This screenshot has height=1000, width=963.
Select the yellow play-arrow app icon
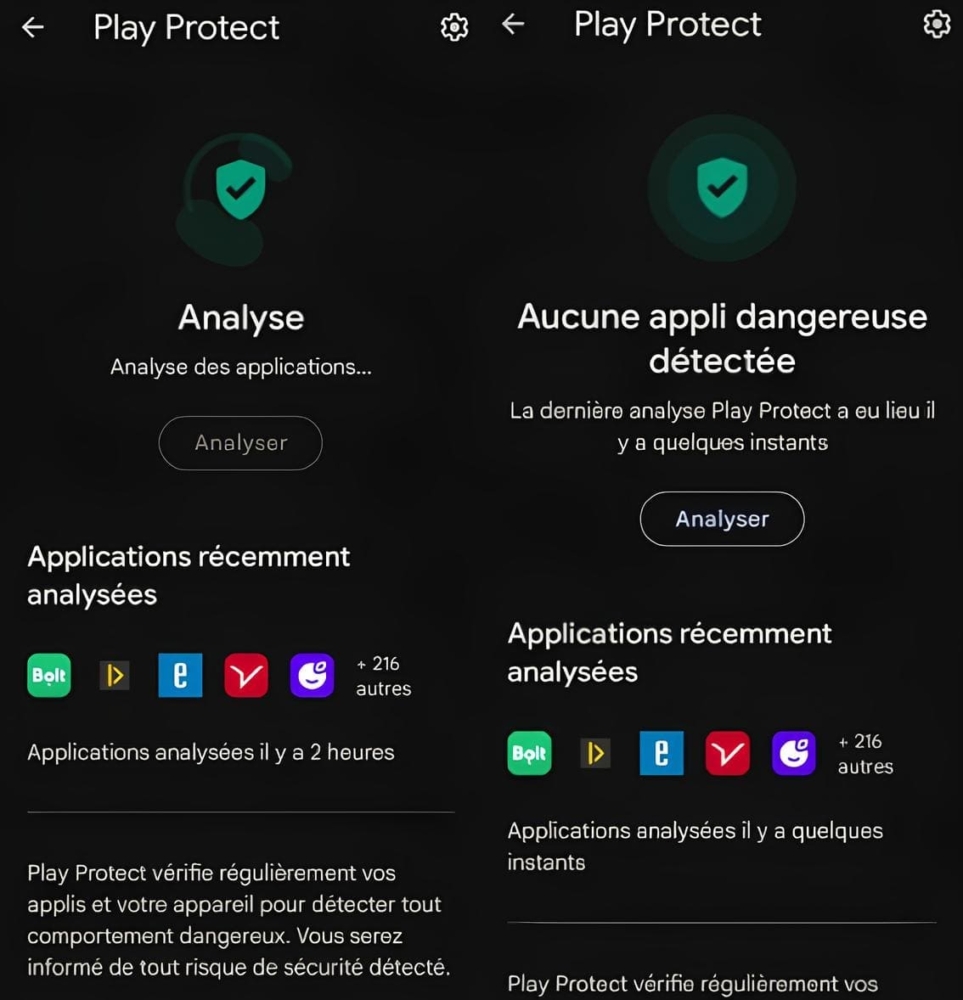click(114, 675)
